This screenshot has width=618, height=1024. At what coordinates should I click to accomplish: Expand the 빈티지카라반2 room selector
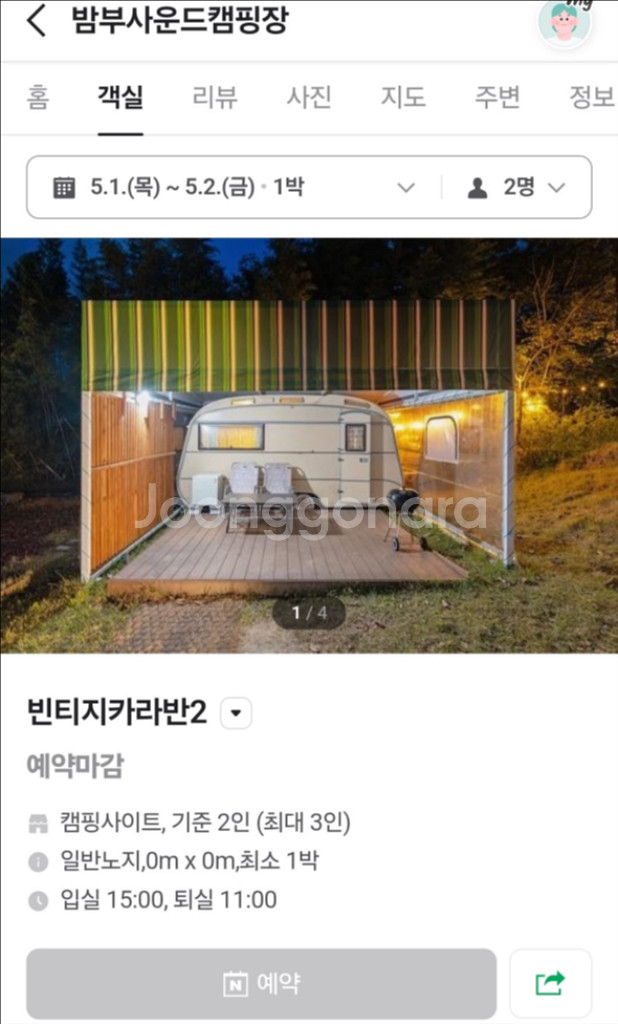tap(236, 712)
